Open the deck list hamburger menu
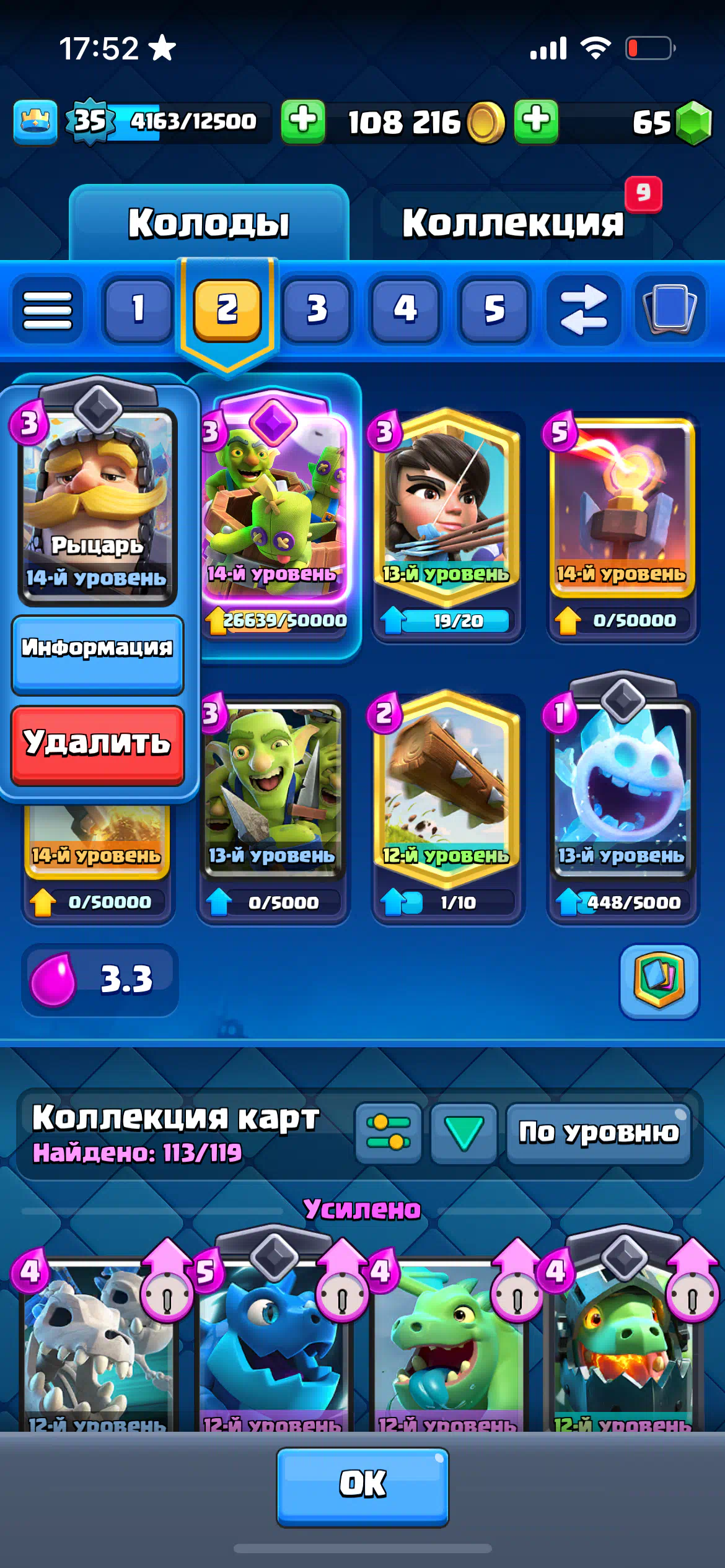Image resolution: width=725 pixels, height=1568 pixels. (47, 308)
